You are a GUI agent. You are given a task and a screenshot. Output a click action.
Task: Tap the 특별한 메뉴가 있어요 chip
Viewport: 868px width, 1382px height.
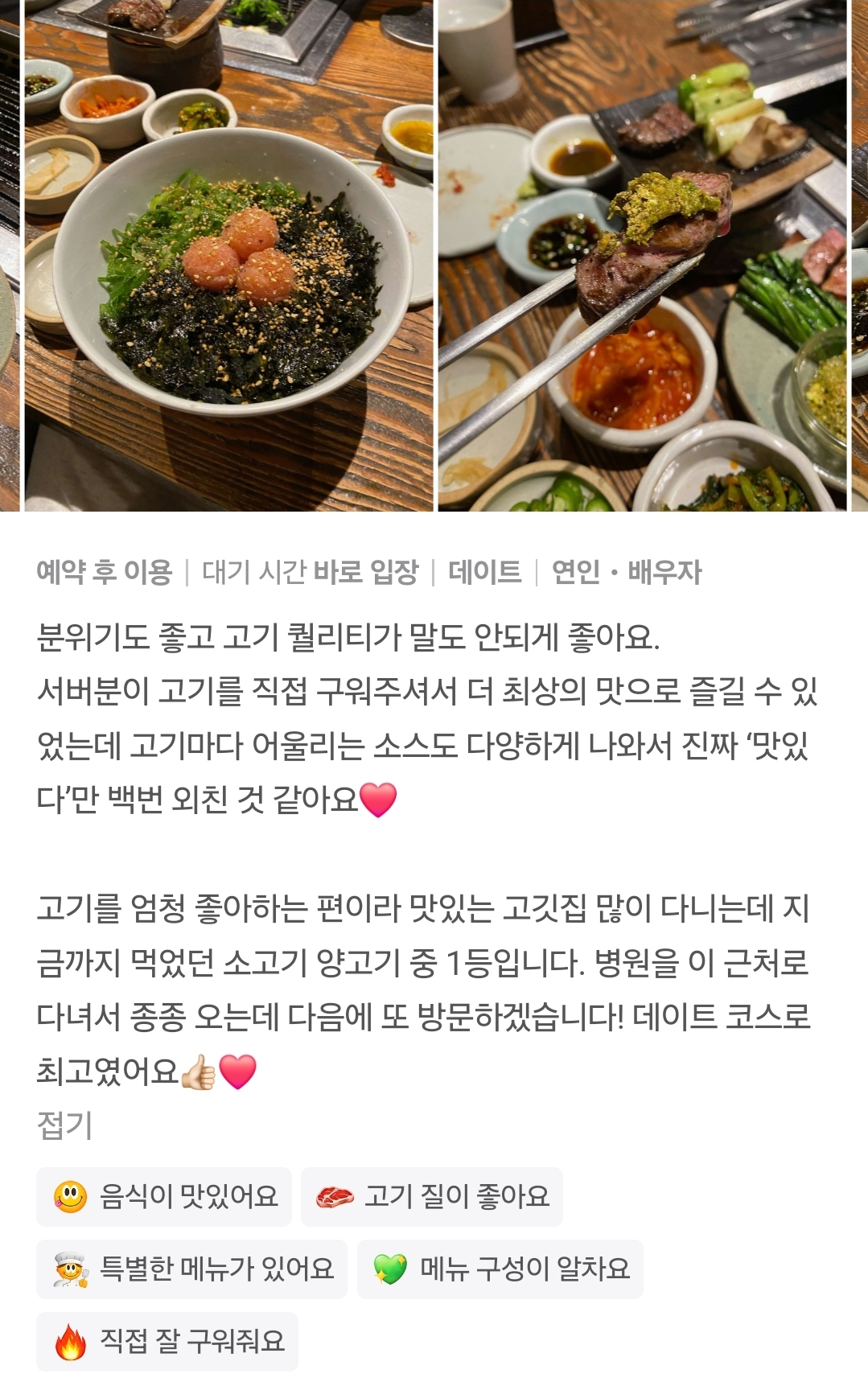coord(191,1269)
